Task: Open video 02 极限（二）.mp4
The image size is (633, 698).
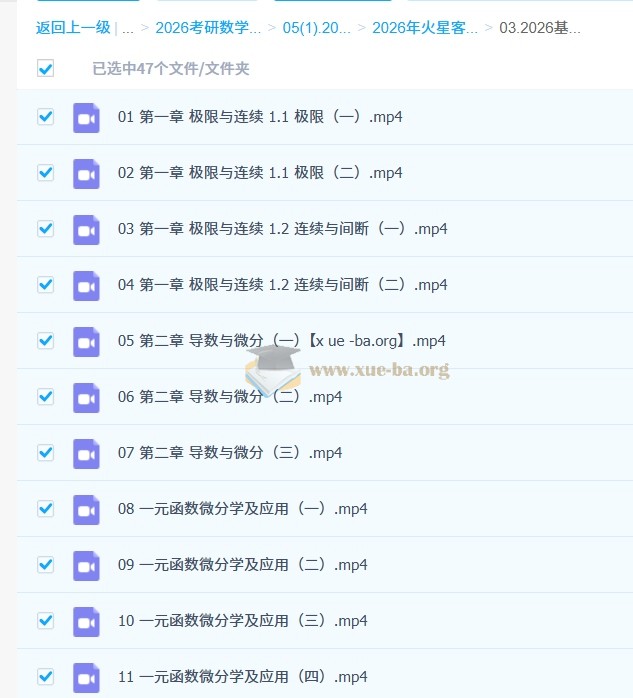Action: (x=259, y=173)
